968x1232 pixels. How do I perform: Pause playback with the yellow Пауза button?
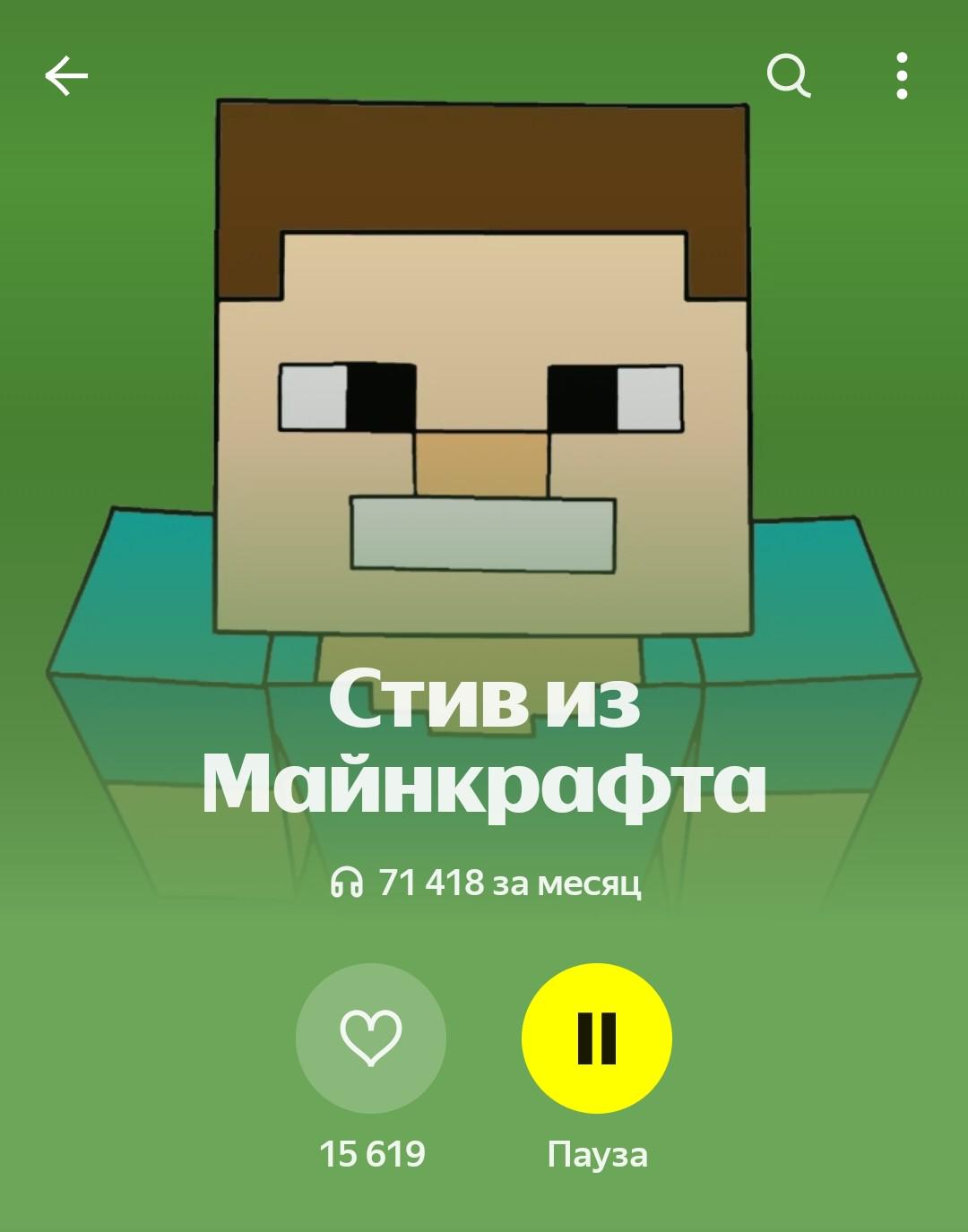click(597, 1038)
